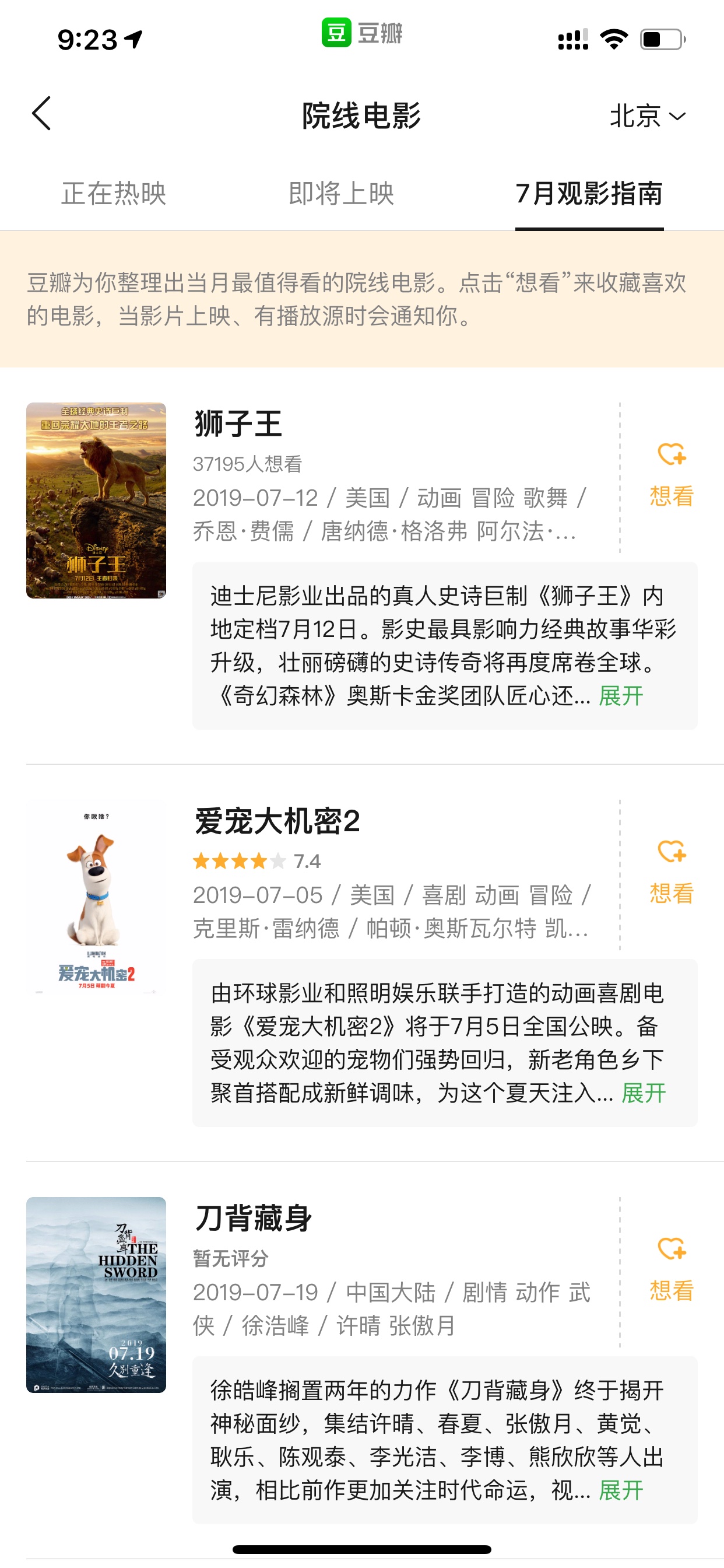Switch to the 即将上映 tab
The height and width of the screenshot is (1568, 724).
click(342, 194)
